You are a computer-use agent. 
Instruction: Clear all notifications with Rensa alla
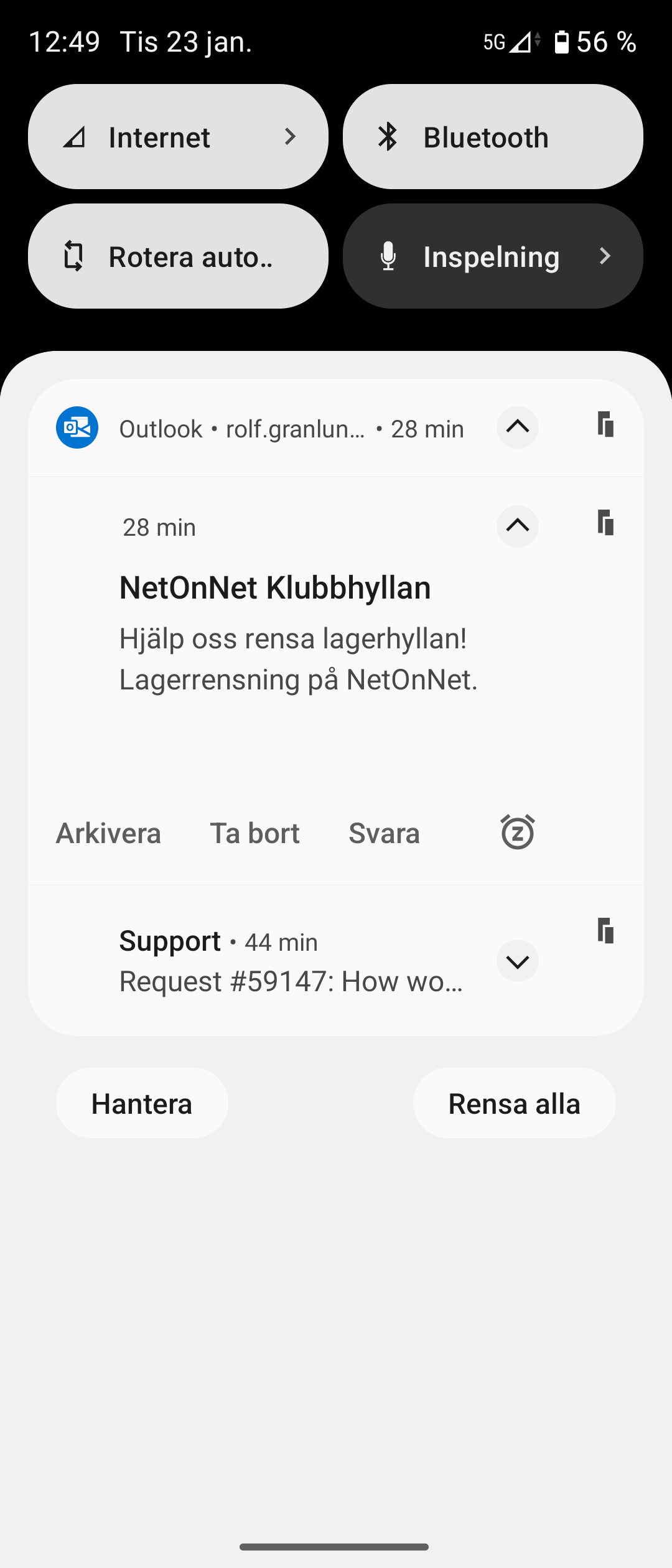click(514, 1104)
